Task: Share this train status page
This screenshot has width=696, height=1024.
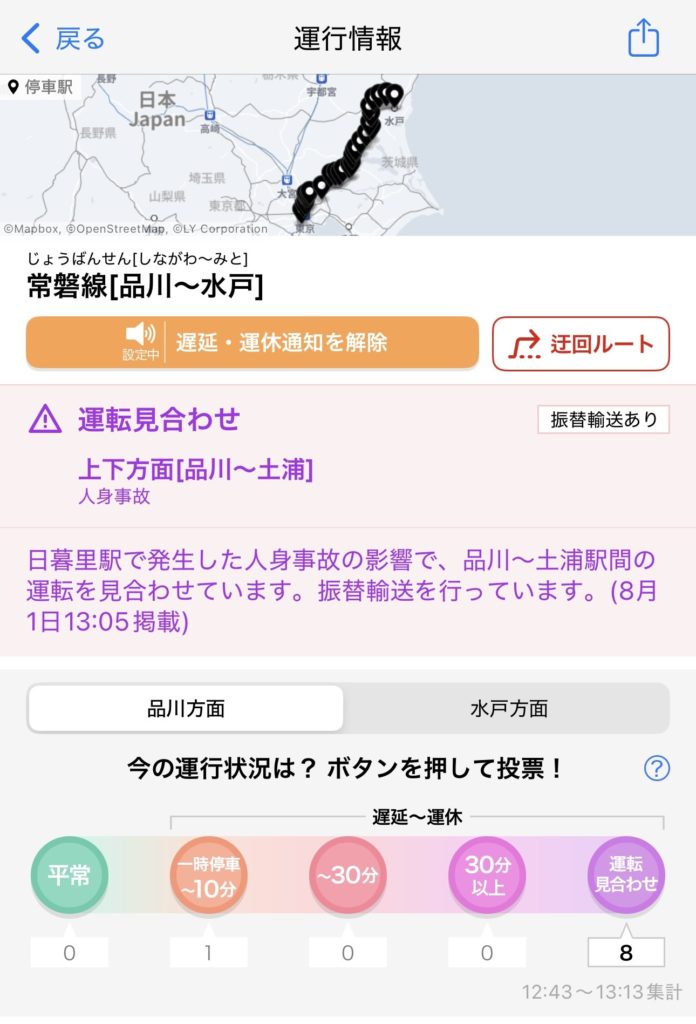Action: coord(643,39)
